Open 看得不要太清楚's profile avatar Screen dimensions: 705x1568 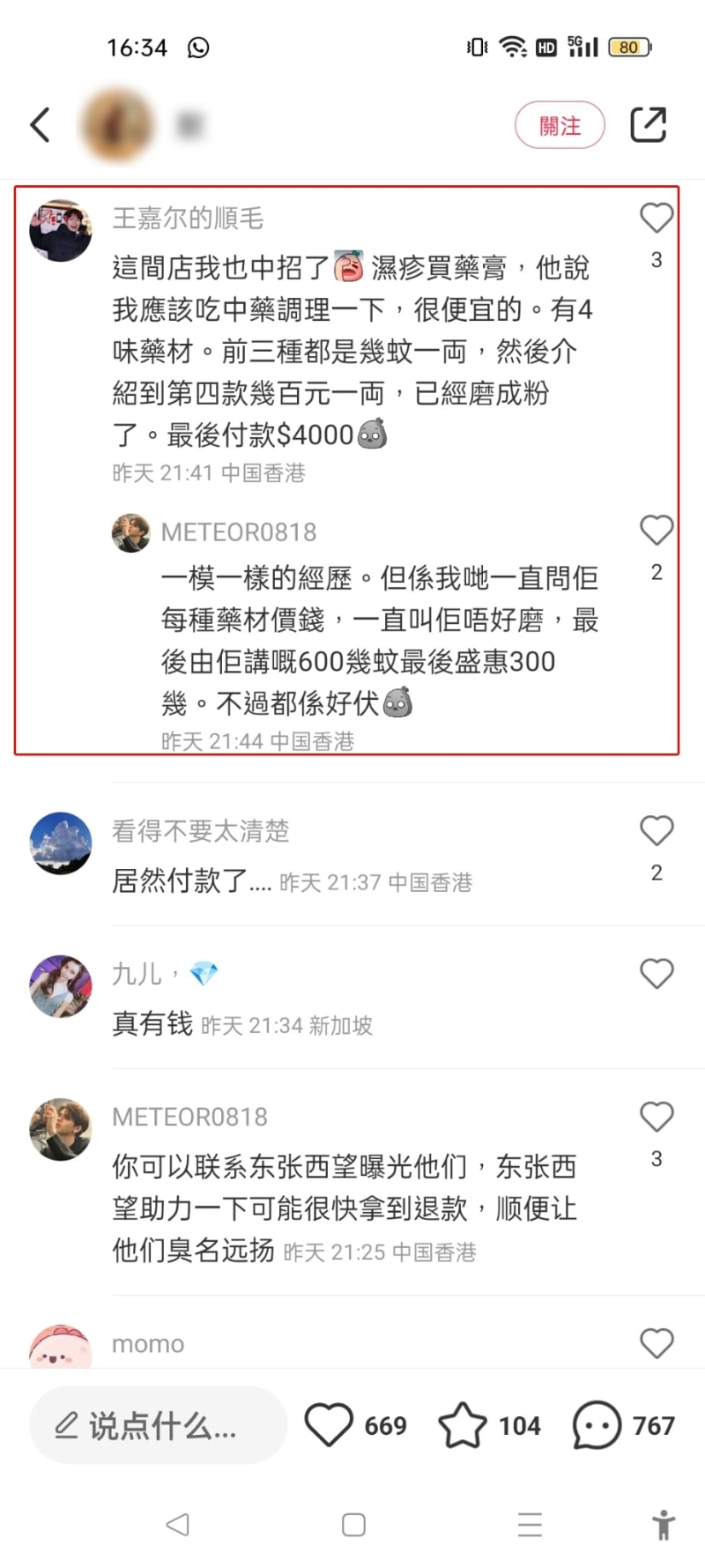[x=60, y=843]
